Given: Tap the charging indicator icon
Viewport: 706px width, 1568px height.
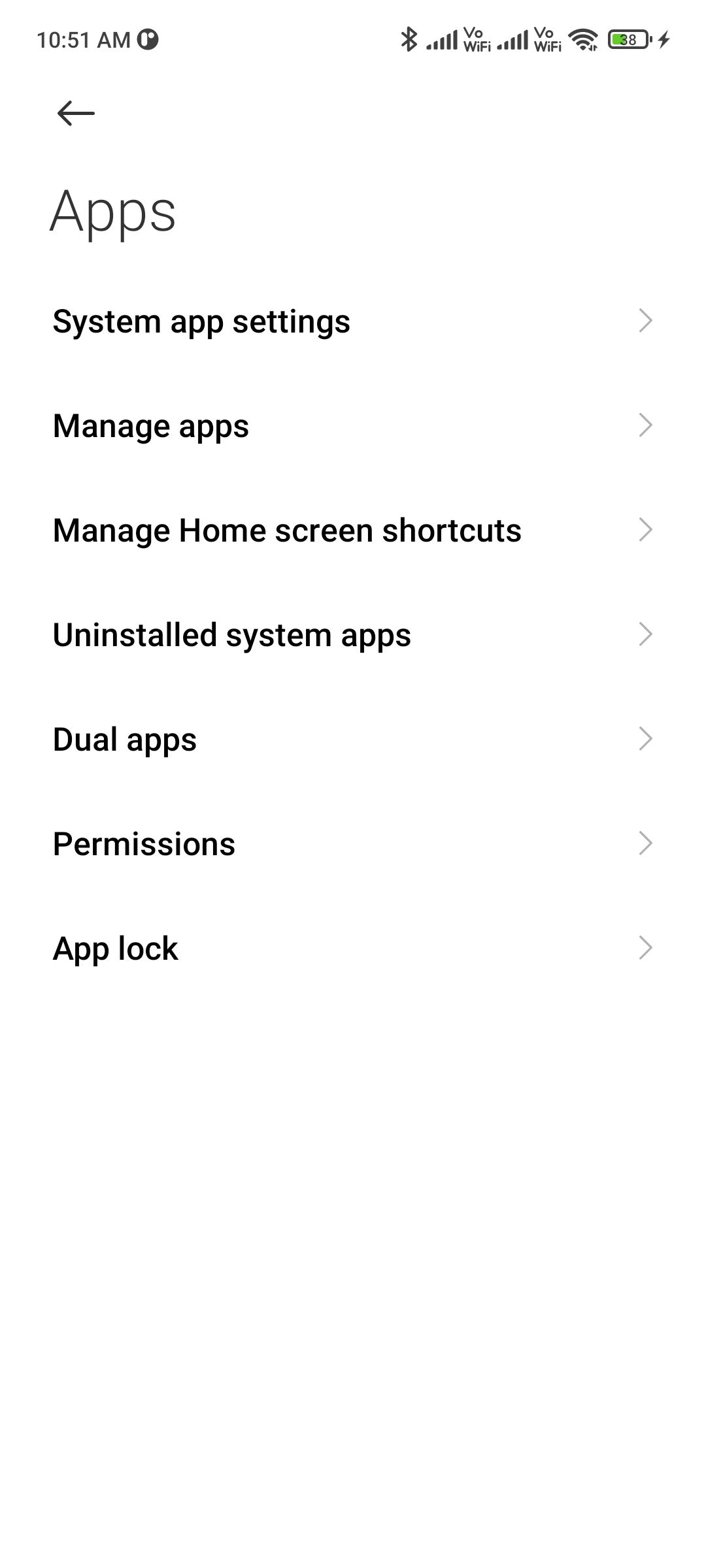Looking at the screenshot, I should [x=664, y=40].
